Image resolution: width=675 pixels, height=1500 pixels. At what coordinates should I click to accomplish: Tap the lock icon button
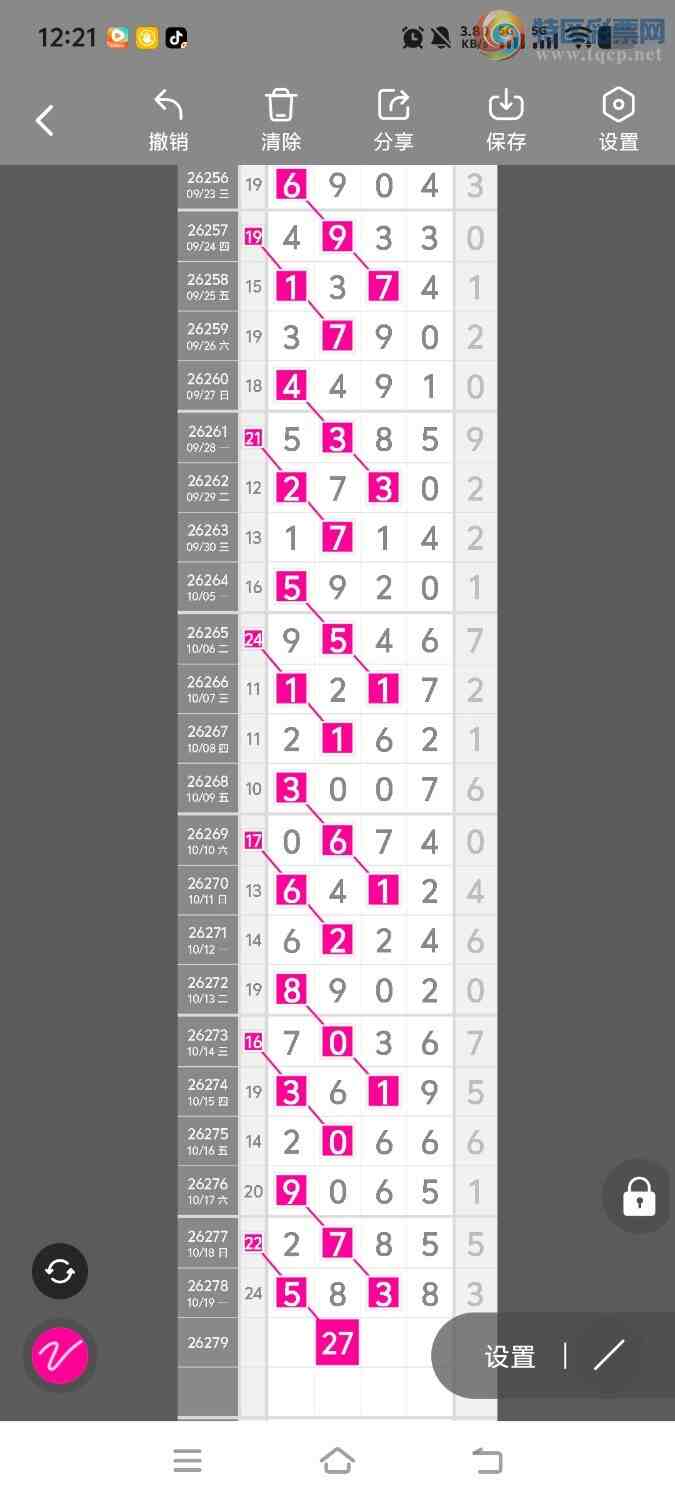(639, 1196)
